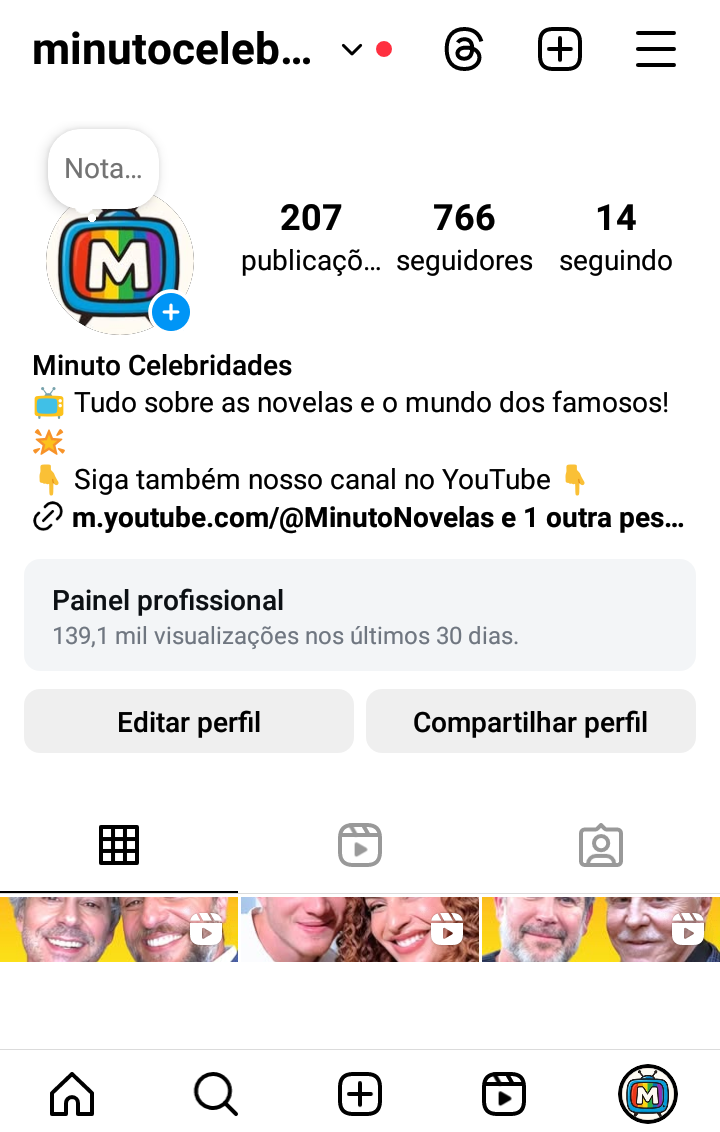Go to the Home feed
This screenshot has height=1132, width=720.
[x=72, y=1094]
